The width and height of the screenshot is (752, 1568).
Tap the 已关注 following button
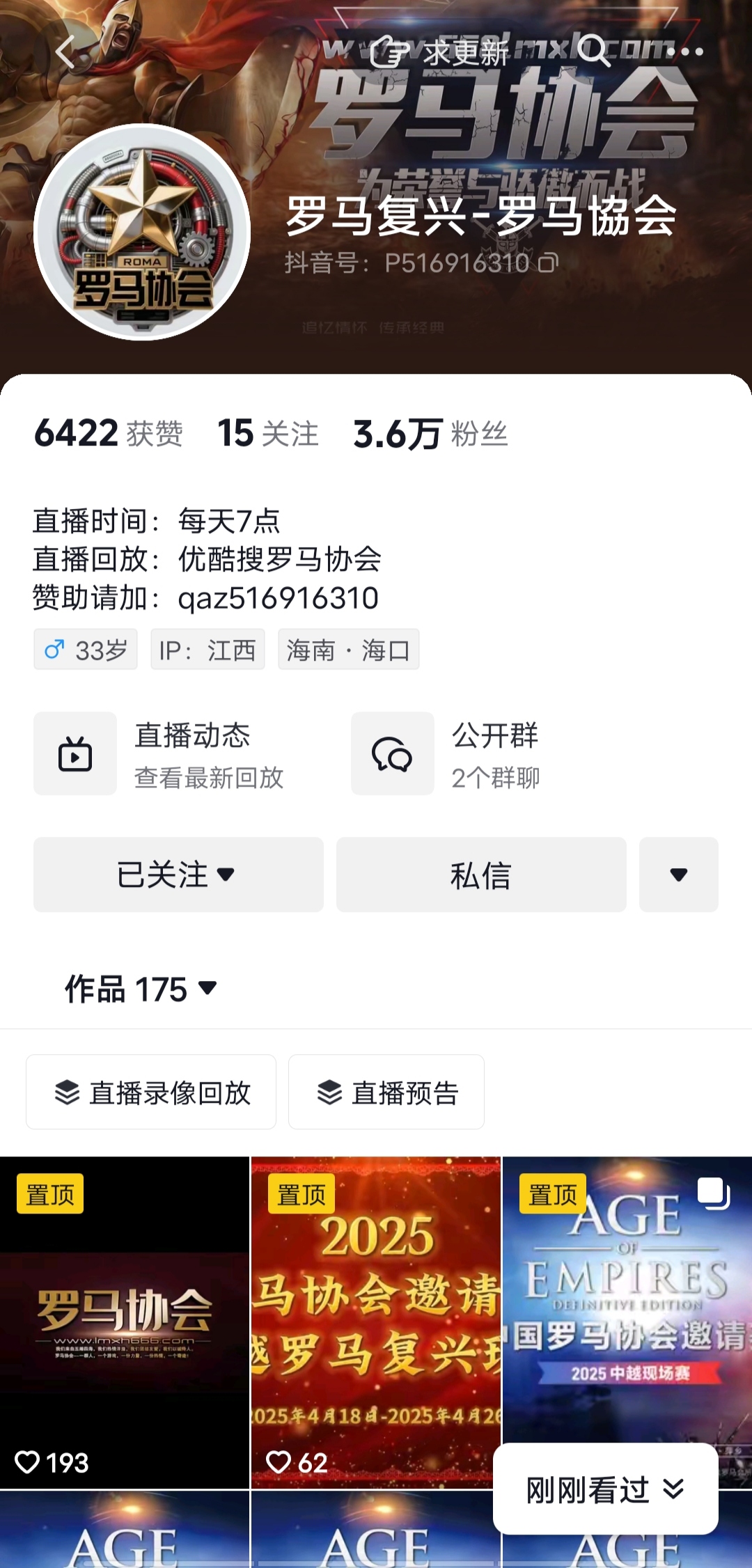[x=178, y=875]
